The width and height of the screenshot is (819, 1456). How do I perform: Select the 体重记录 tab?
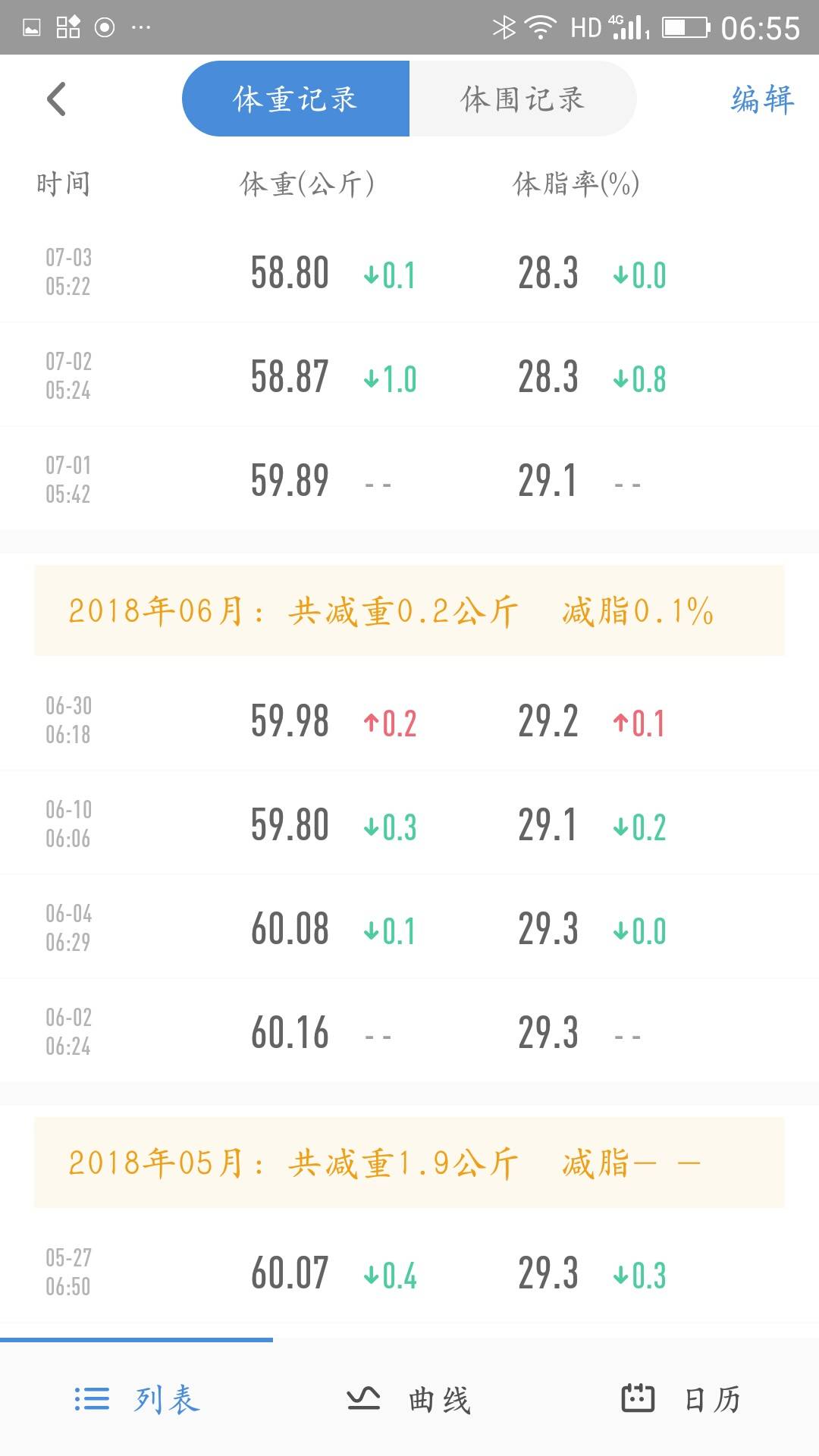pyautogui.click(x=295, y=99)
